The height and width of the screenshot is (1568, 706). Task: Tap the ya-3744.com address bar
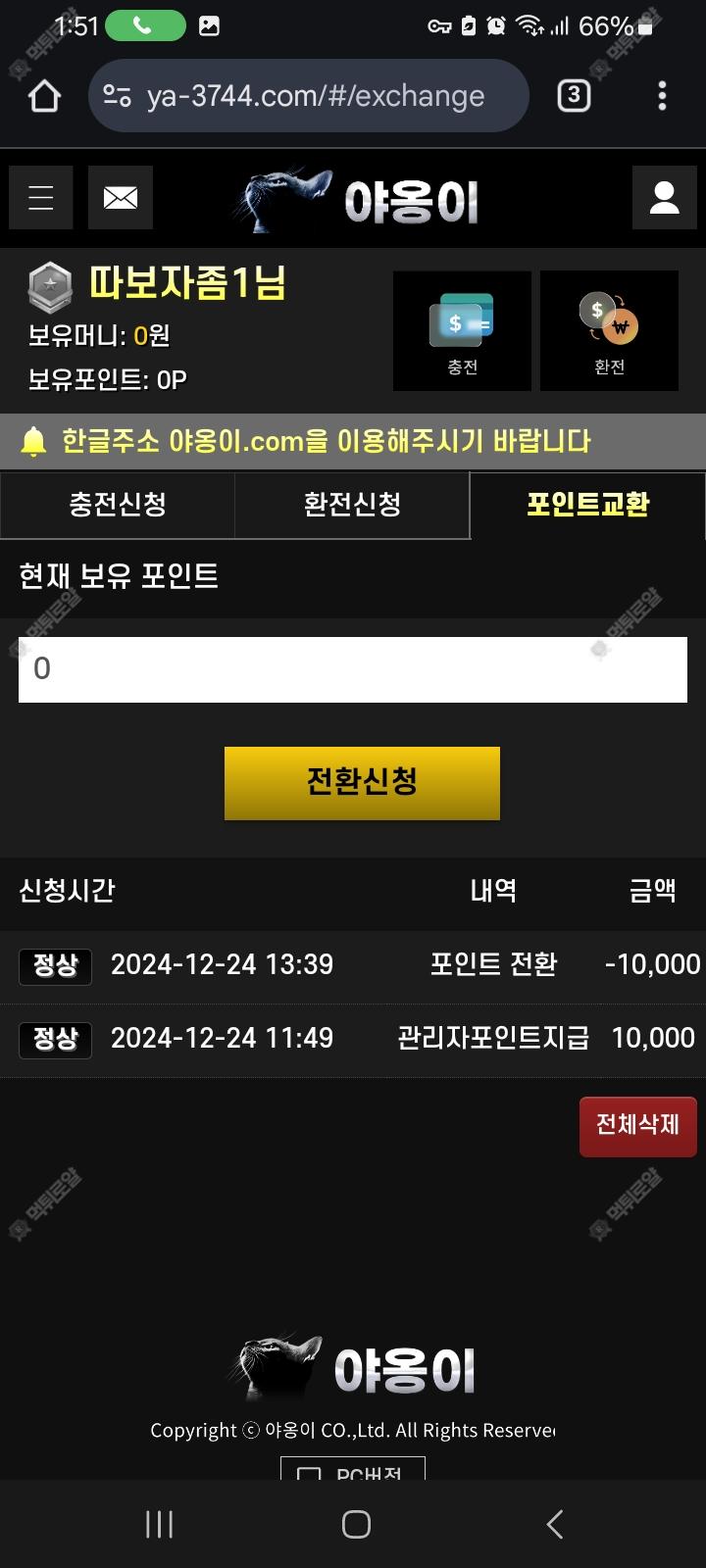[x=314, y=96]
